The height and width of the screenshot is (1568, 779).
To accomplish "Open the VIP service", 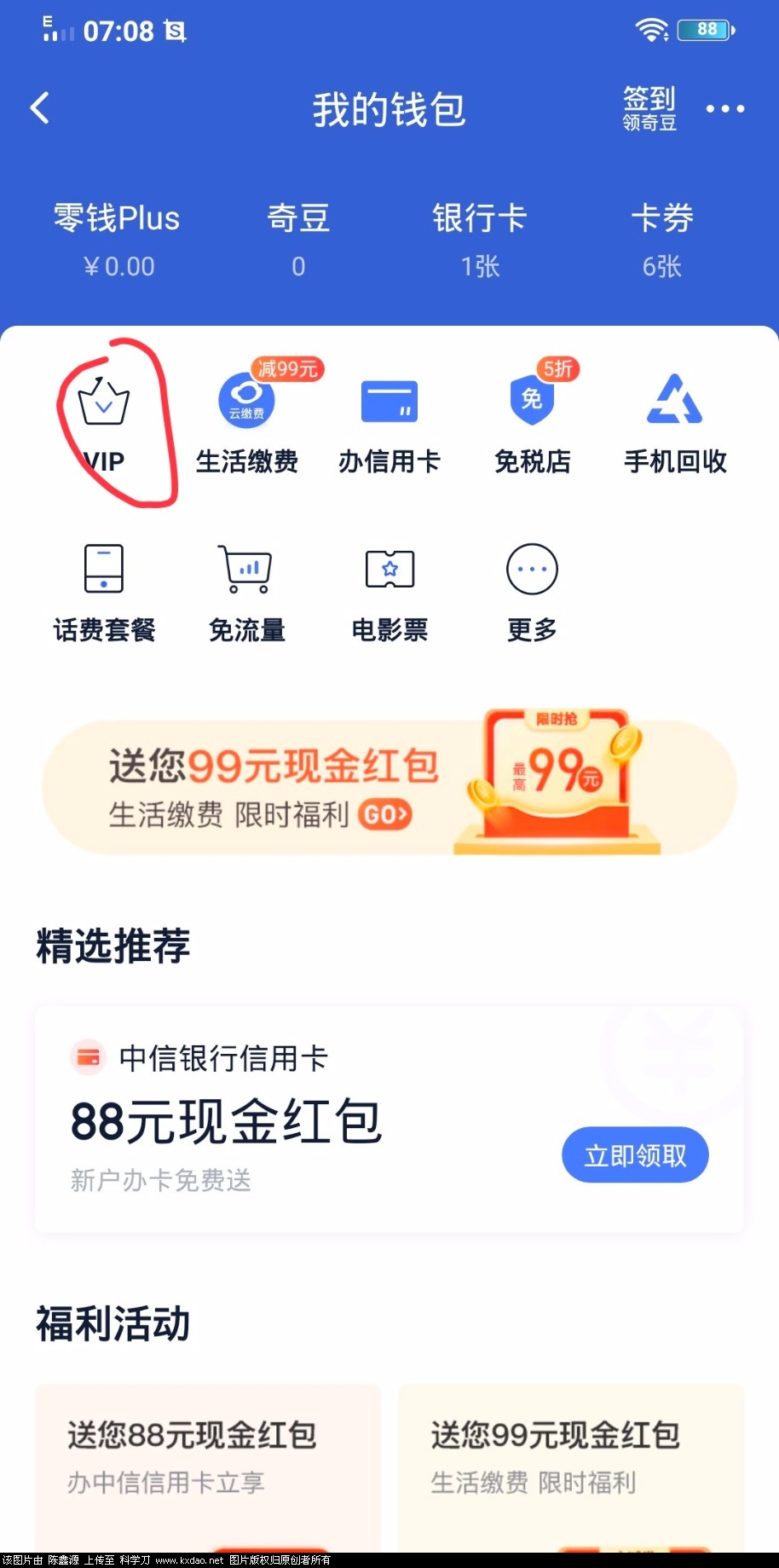I will click(x=104, y=422).
